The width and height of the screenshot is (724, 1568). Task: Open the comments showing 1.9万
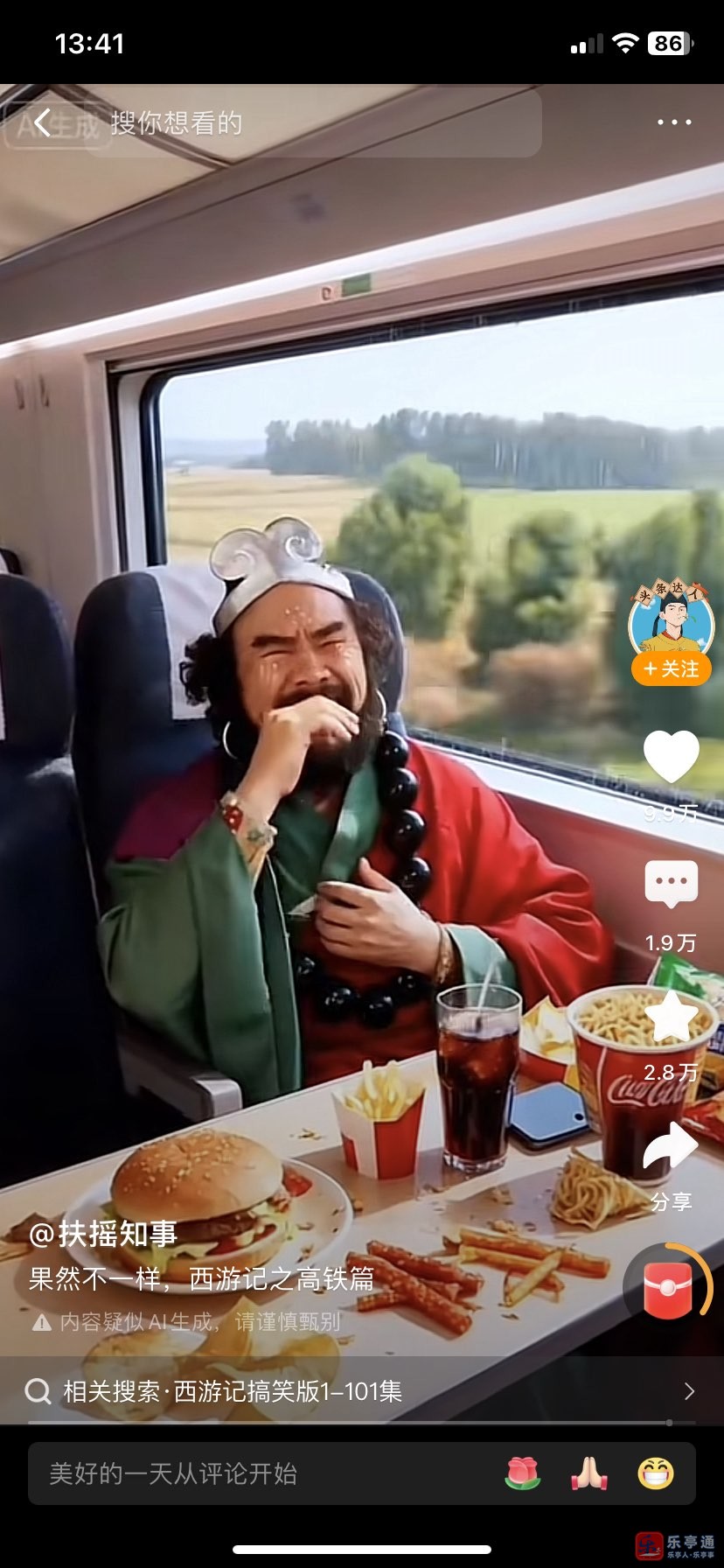click(671, 884)
